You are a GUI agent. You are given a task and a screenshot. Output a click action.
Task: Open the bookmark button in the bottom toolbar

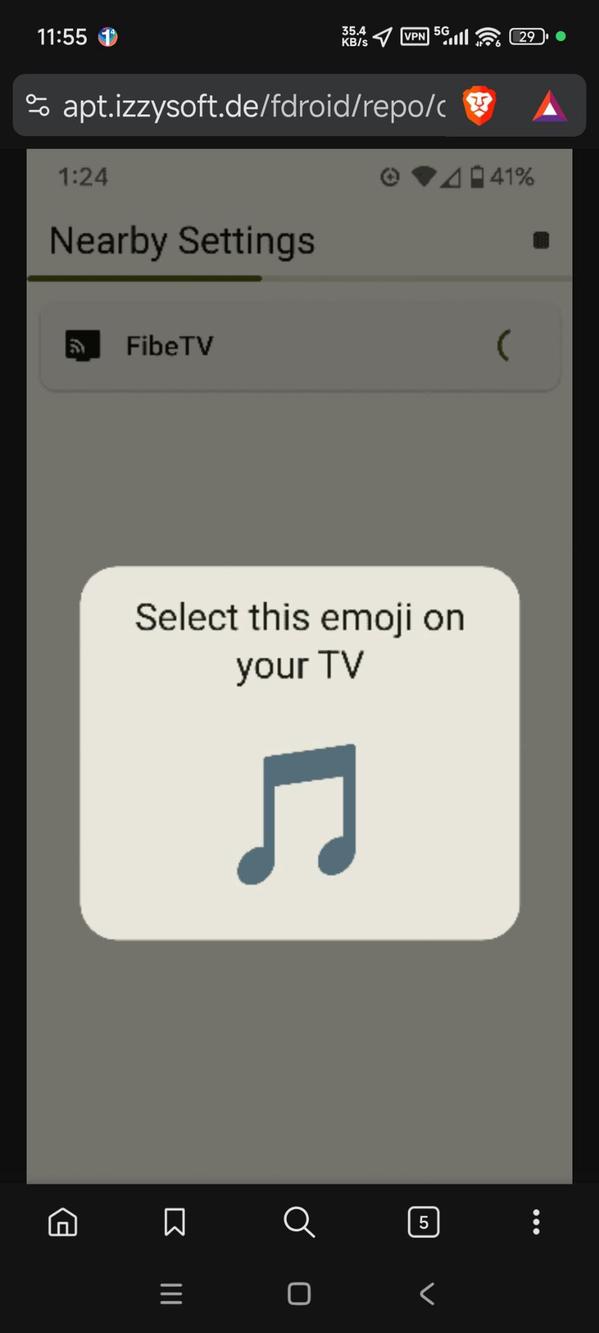coord(175,1221)
